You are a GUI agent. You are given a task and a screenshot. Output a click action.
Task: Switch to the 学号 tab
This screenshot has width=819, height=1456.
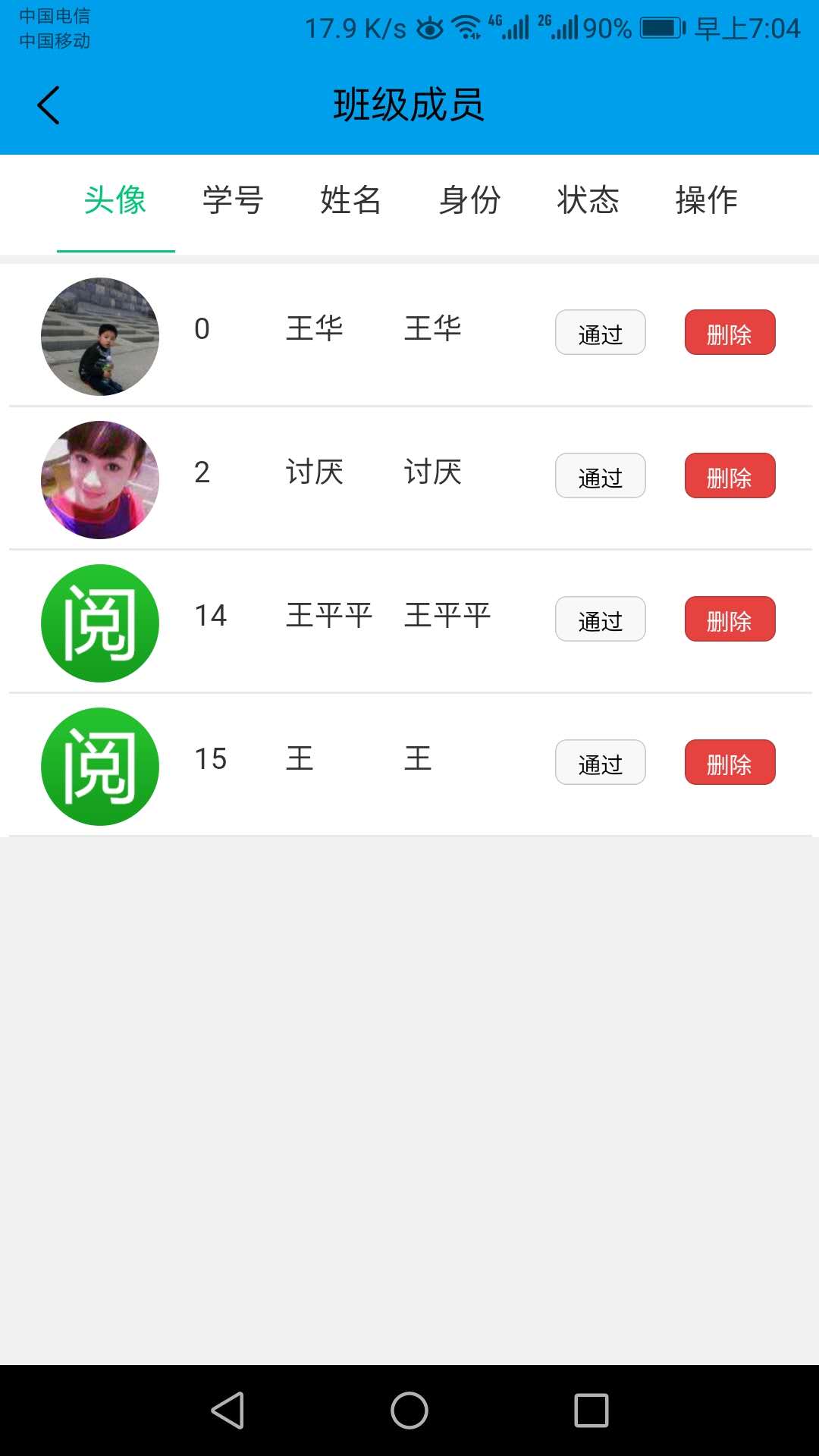tap(233, 201)
